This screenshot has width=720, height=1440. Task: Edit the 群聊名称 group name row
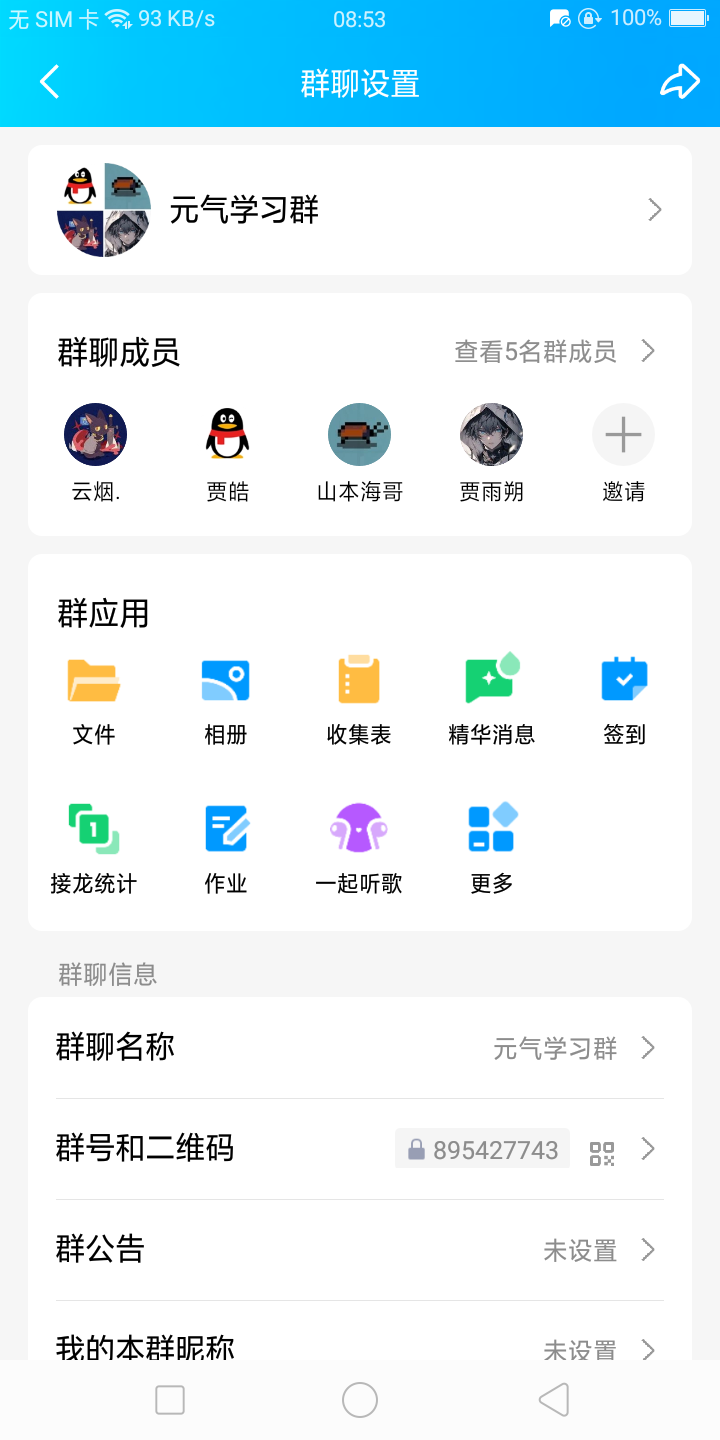(360, 1048)
